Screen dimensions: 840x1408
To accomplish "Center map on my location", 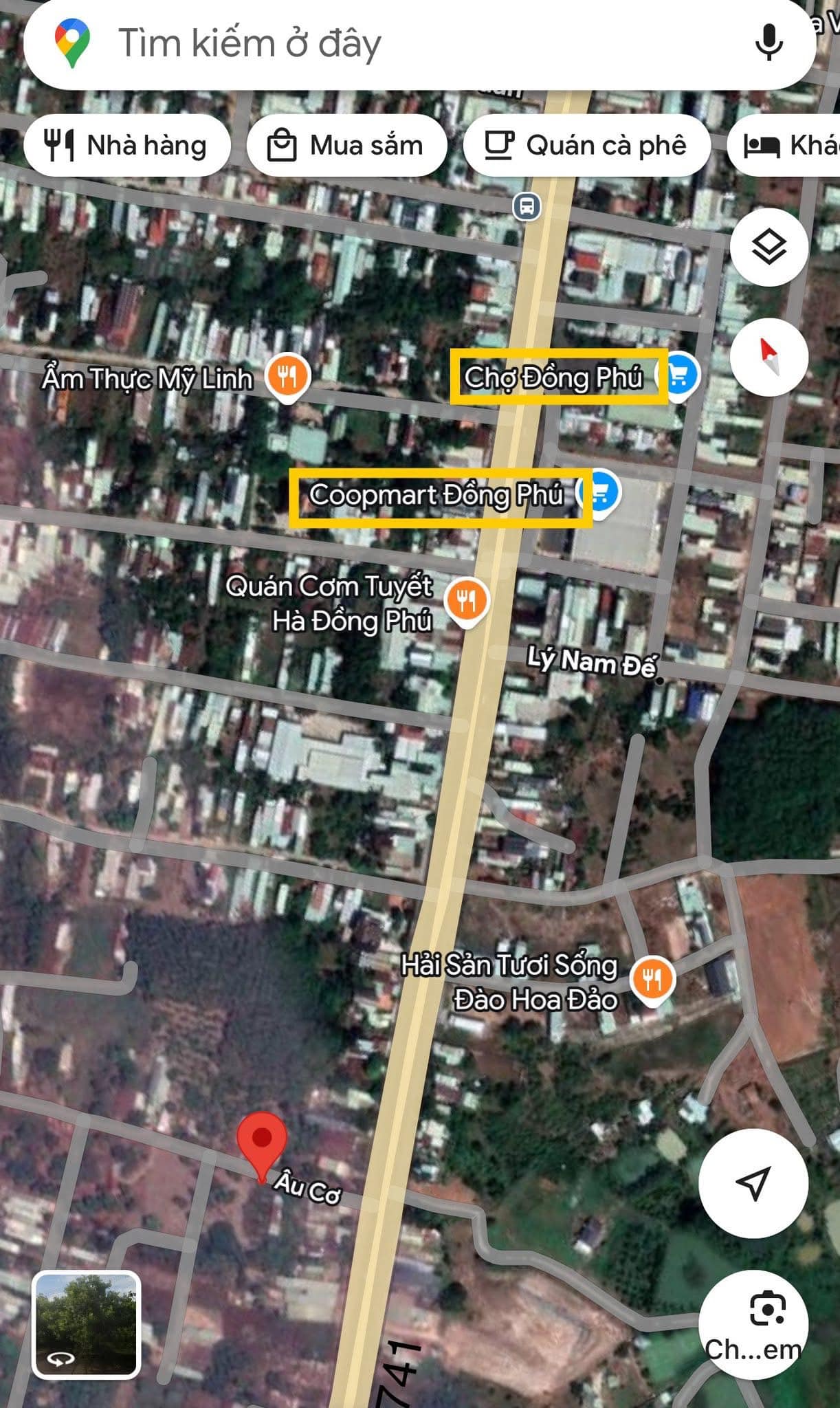I will pos(753,1184).
